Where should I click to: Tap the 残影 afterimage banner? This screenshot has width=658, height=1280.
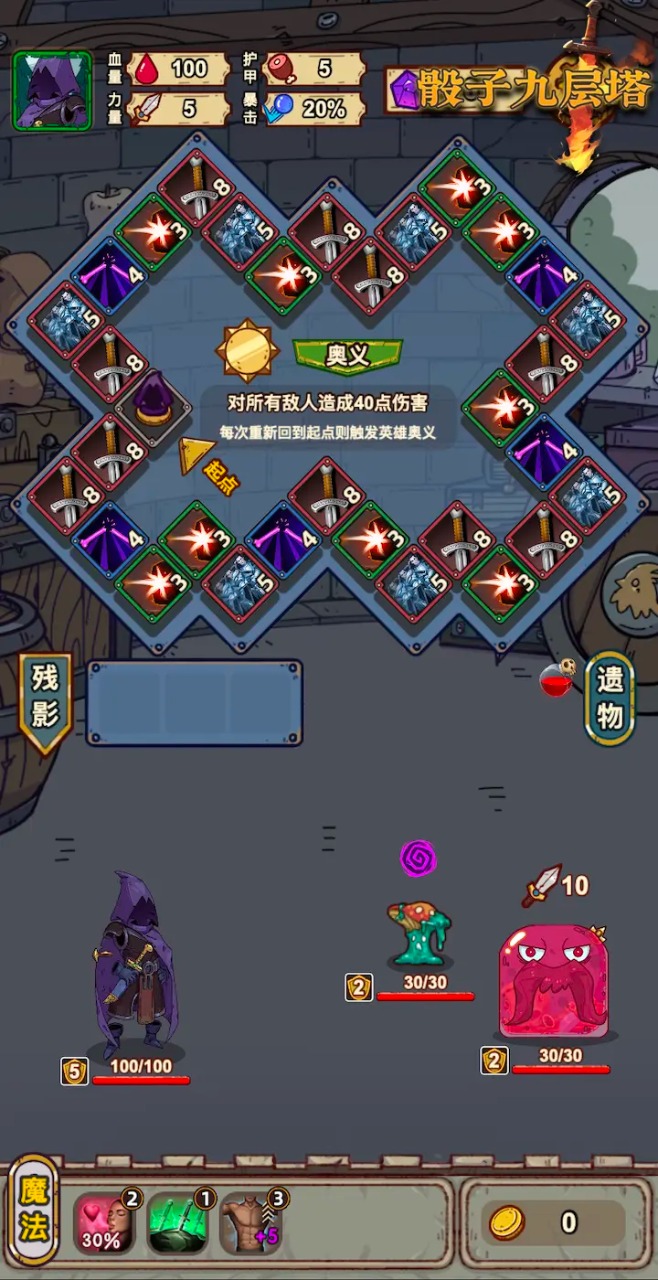coord(46,699)
